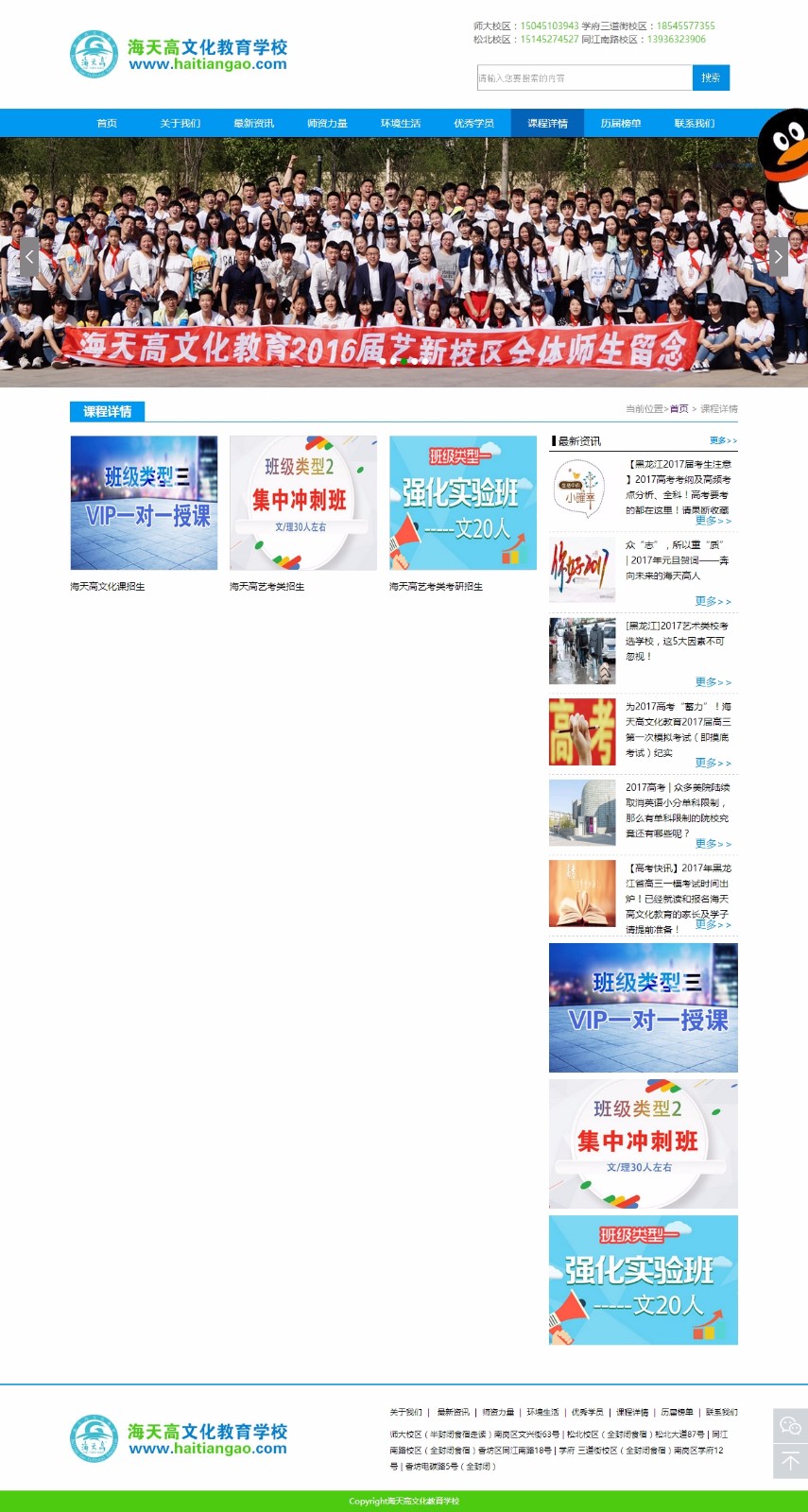Tap the blue 搜索 search button

[x=711, y=78]
